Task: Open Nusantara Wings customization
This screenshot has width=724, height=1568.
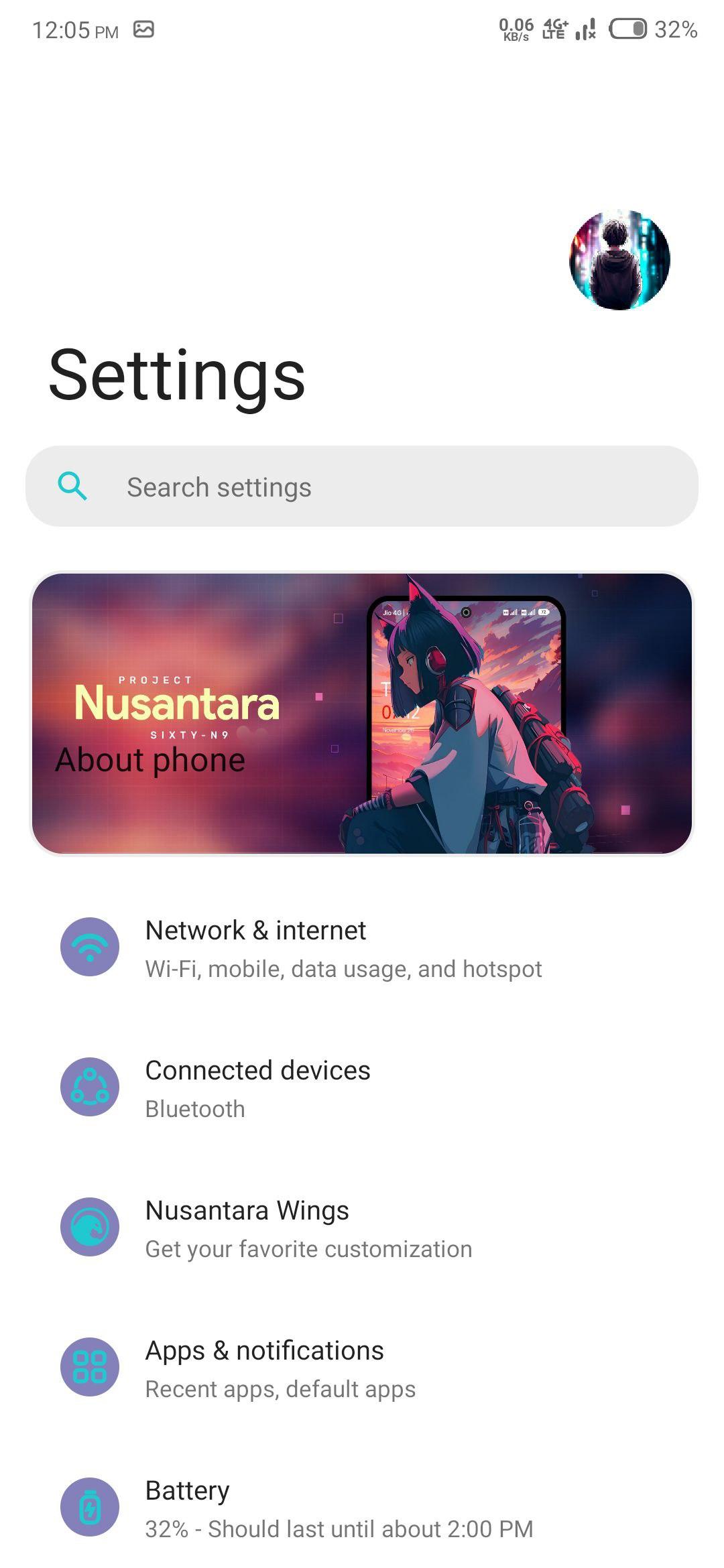Action: click(362, 1228)
